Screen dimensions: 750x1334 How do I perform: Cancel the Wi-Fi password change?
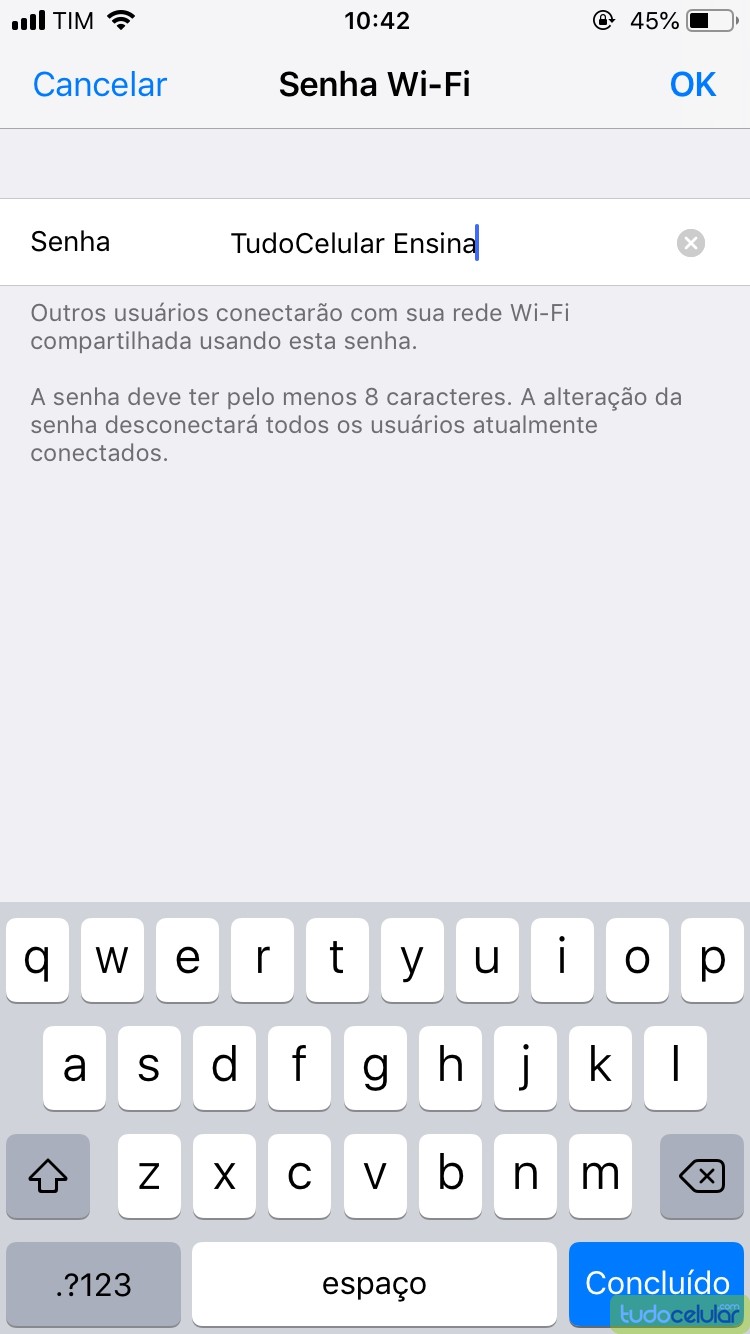pyautogui.click(x=99, y=85)
